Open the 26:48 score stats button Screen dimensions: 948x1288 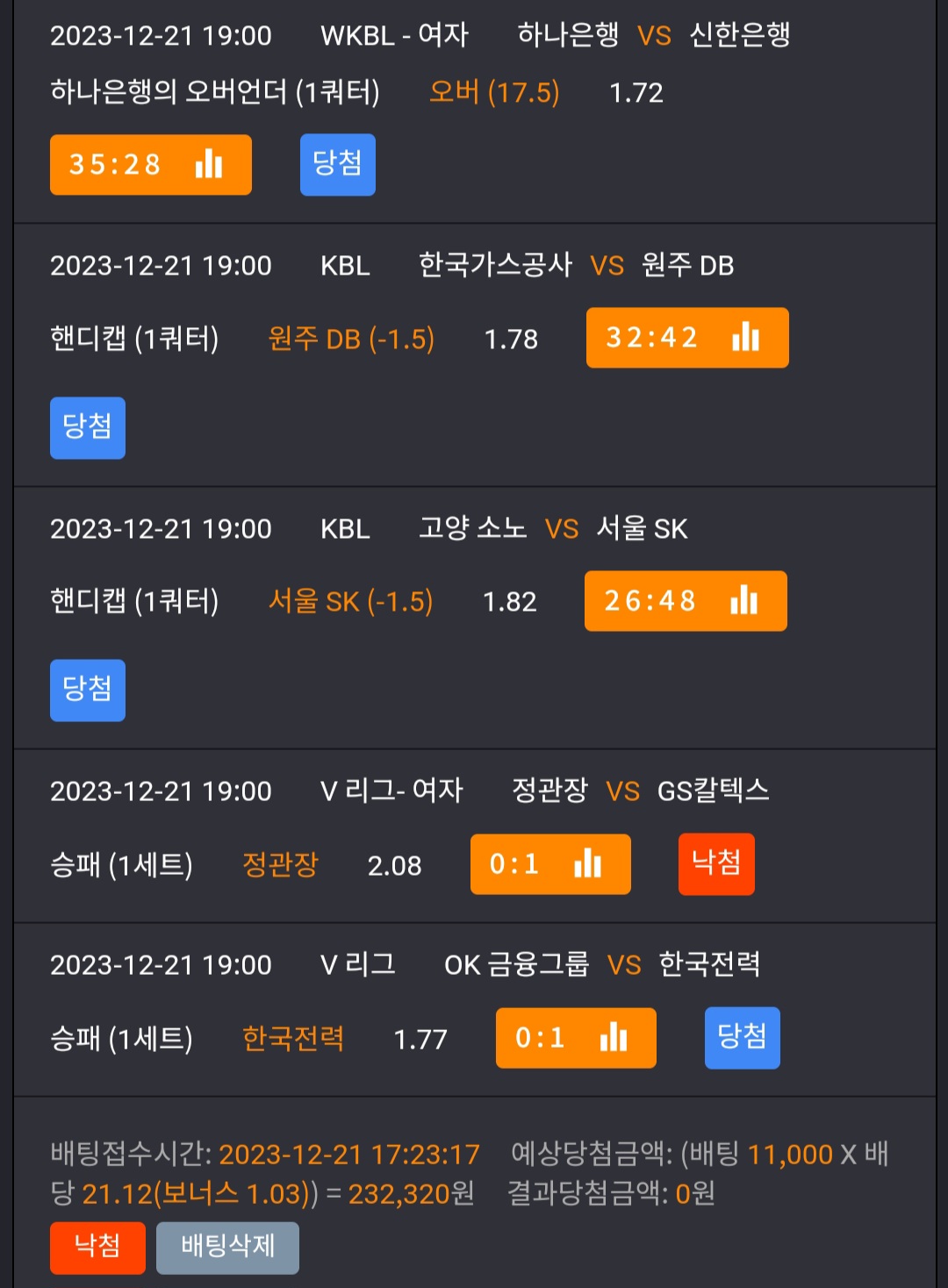686,601
